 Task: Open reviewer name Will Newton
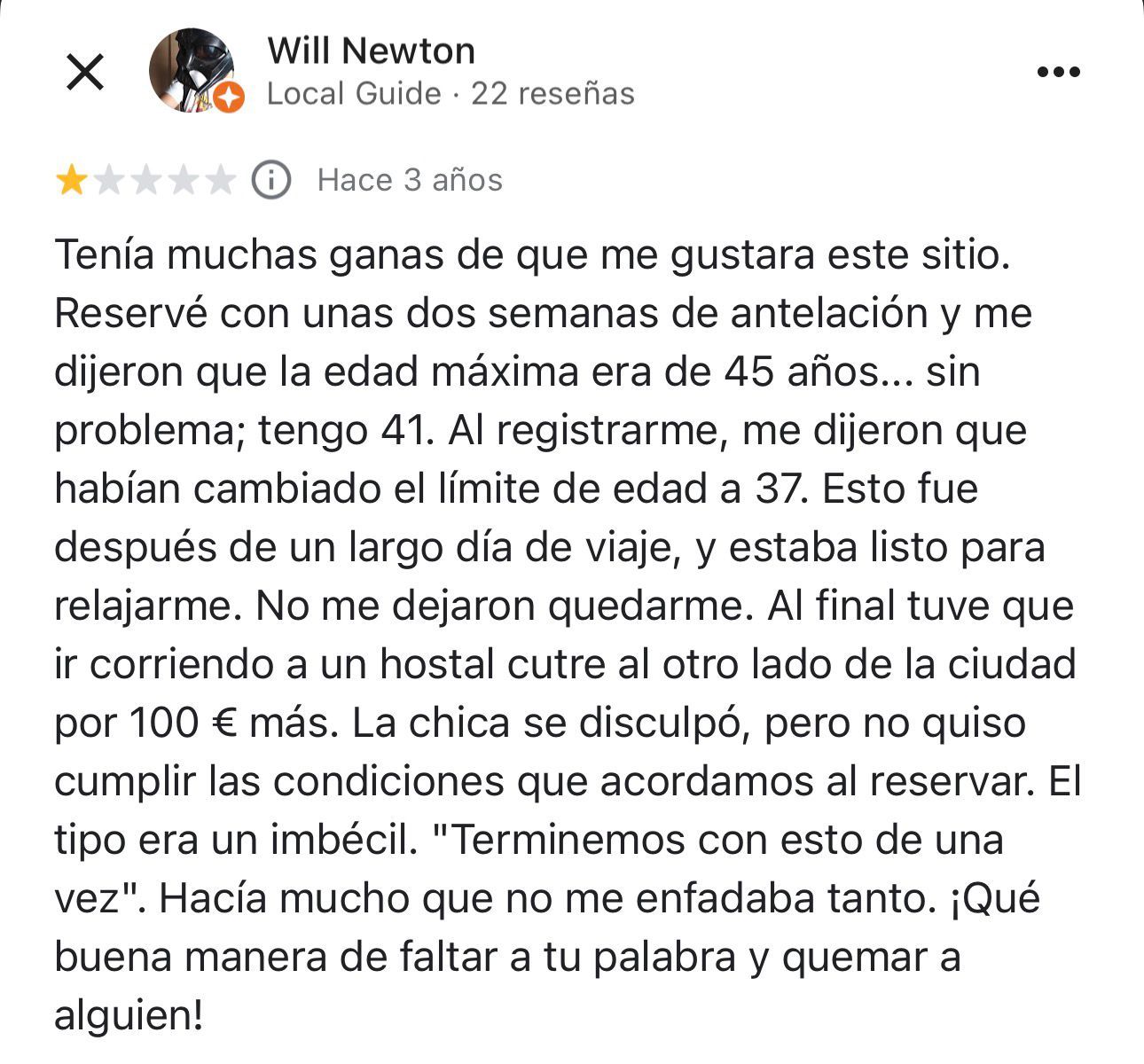click(371, 51)
